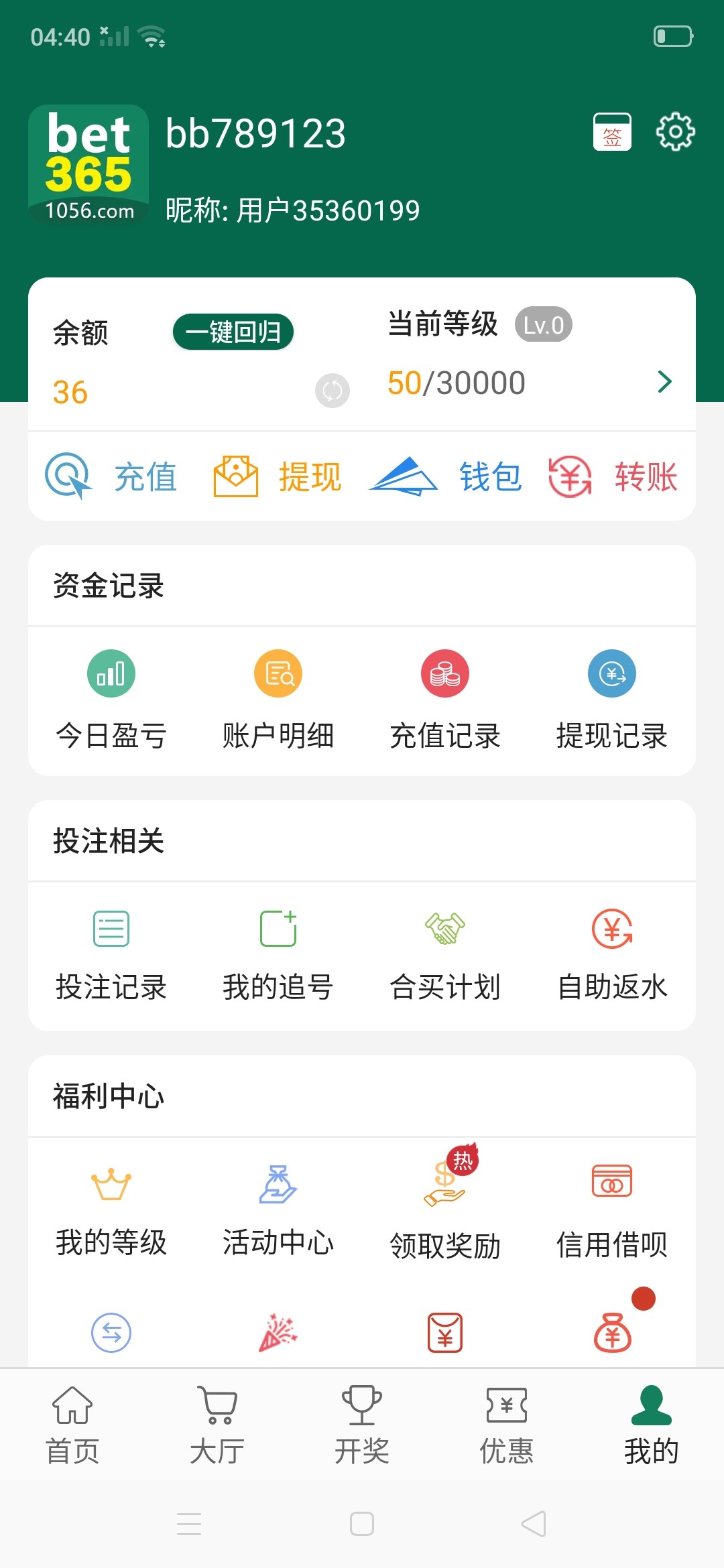724x1568 pixels.
Task: Switch to the 首页 tab
Action: (72, 1425)
